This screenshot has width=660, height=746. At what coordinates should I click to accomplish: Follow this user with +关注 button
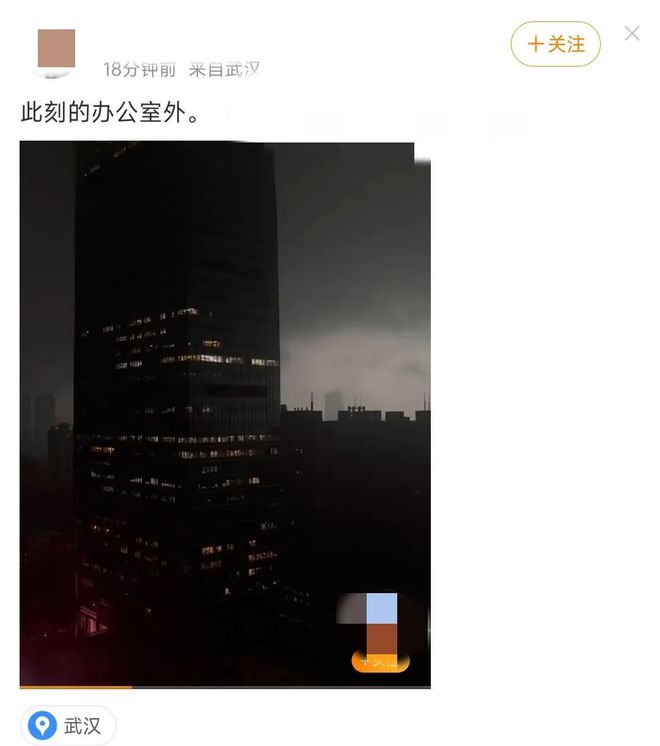(x=555, y=45)
